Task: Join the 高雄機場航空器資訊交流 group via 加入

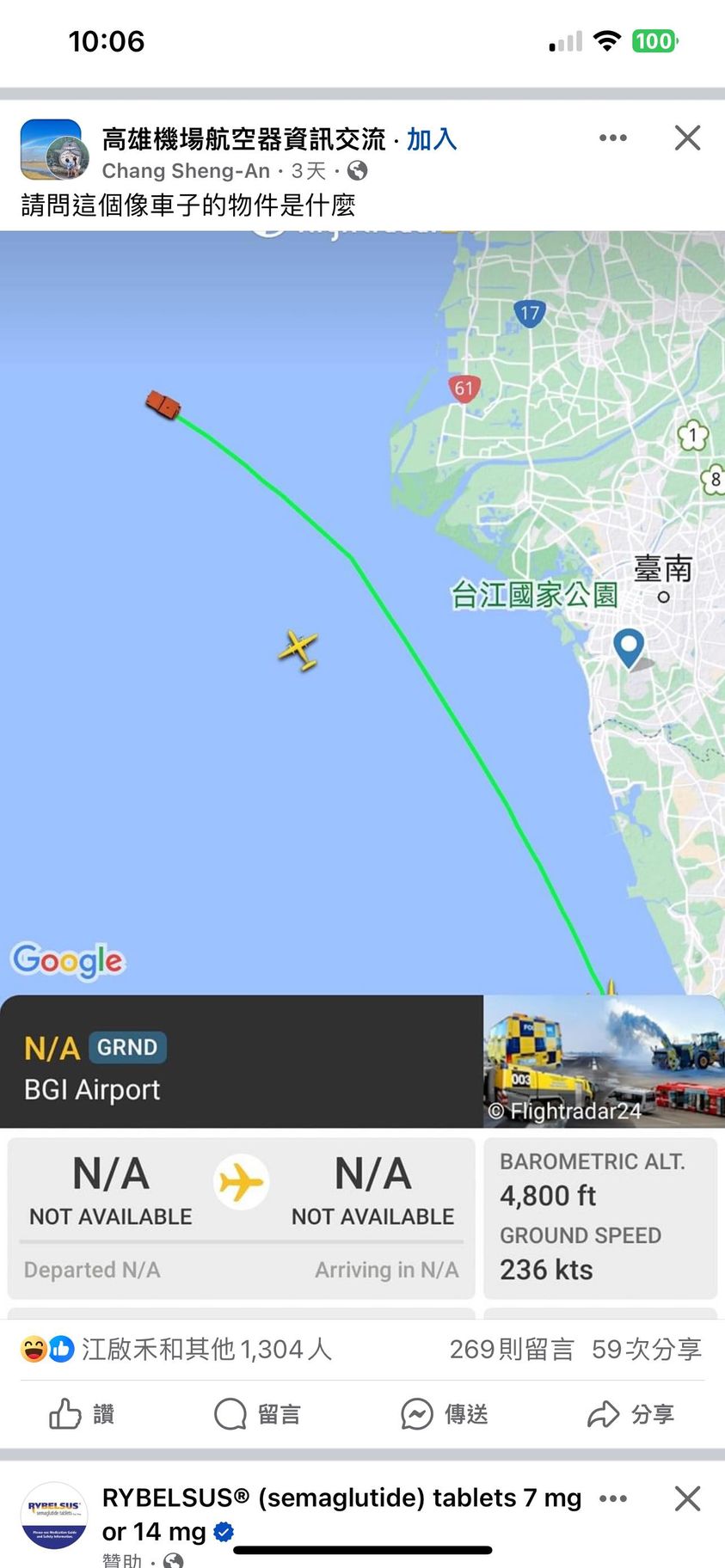Action: tap(431, 139)
